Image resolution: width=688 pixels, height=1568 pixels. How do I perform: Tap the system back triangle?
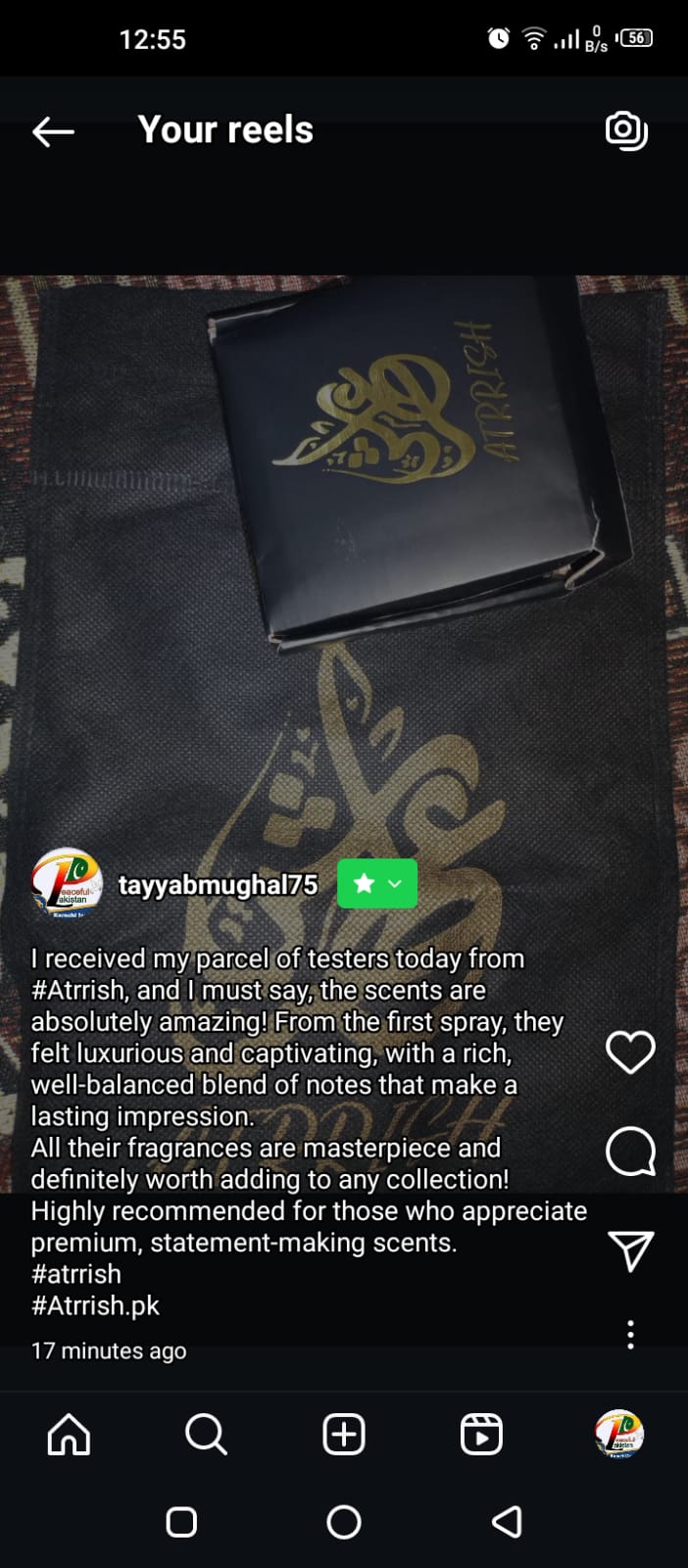coord(507,1522)
